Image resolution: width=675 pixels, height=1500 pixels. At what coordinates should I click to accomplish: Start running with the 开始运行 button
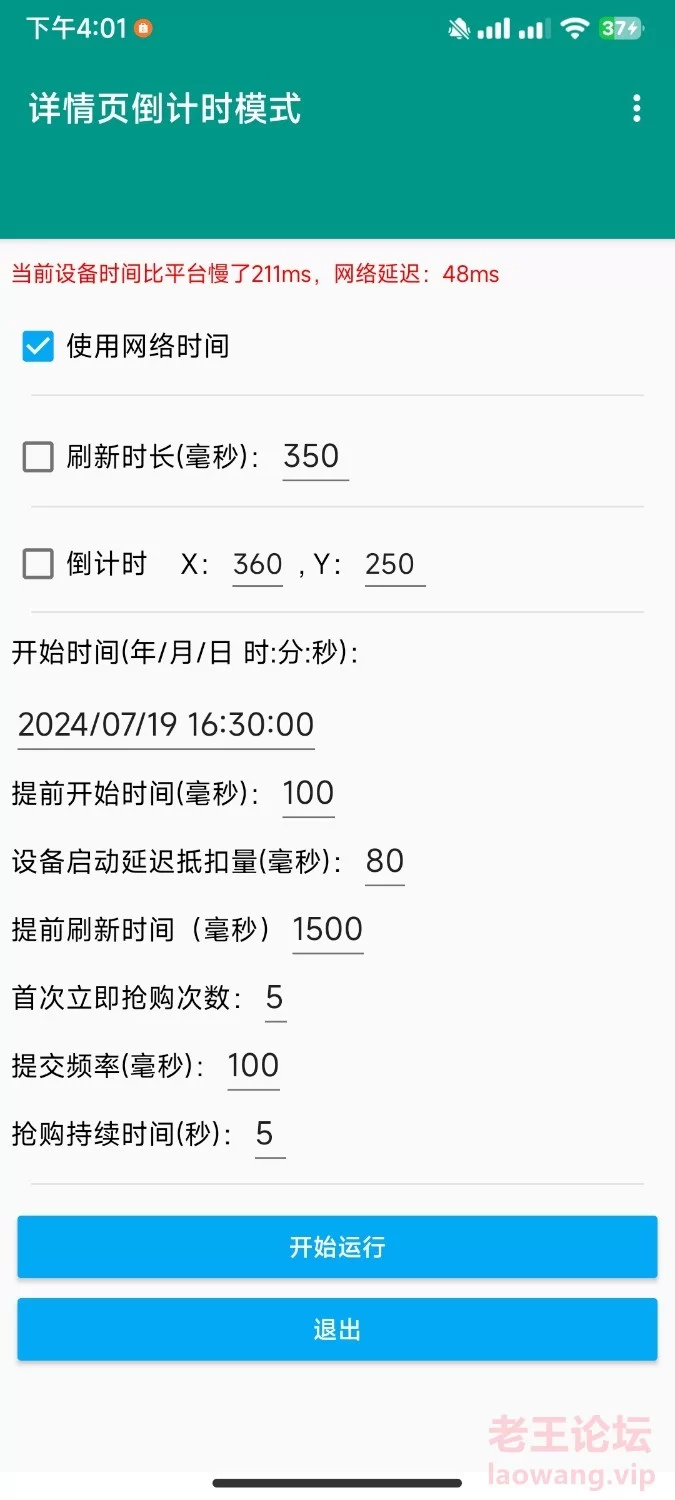click(337, 1247)
